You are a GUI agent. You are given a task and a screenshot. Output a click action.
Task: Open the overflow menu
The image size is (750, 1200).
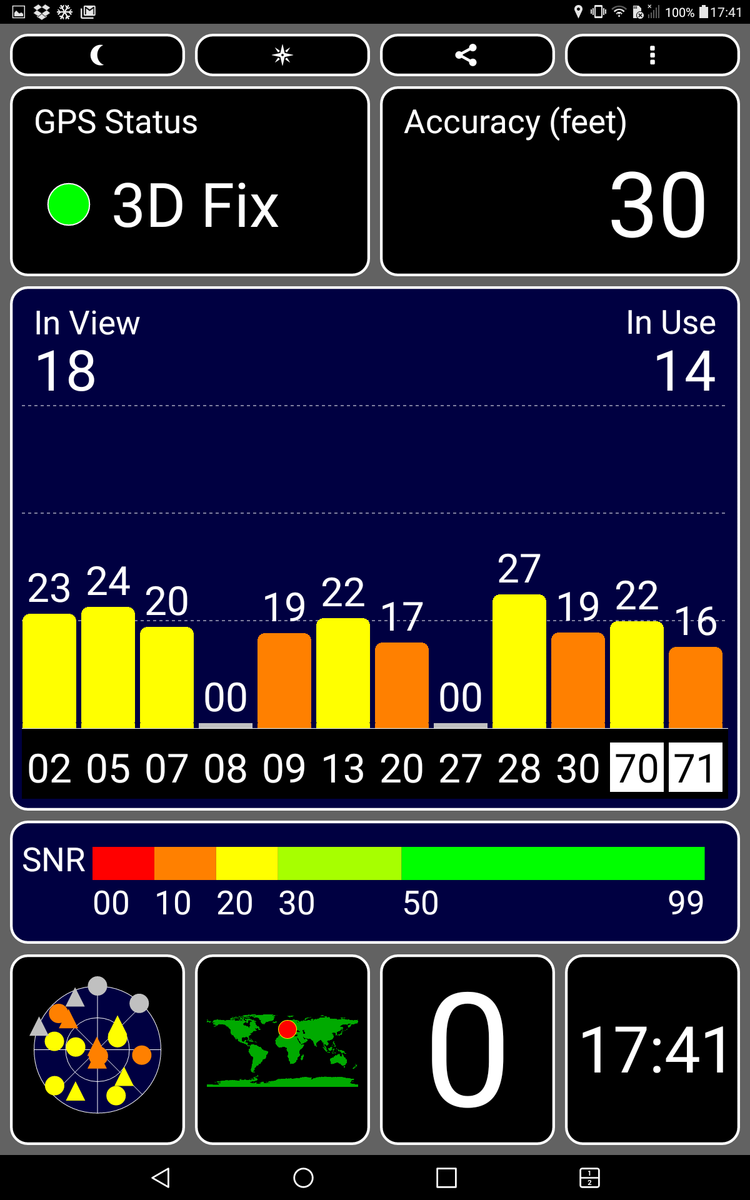click(x=652, y=56)
